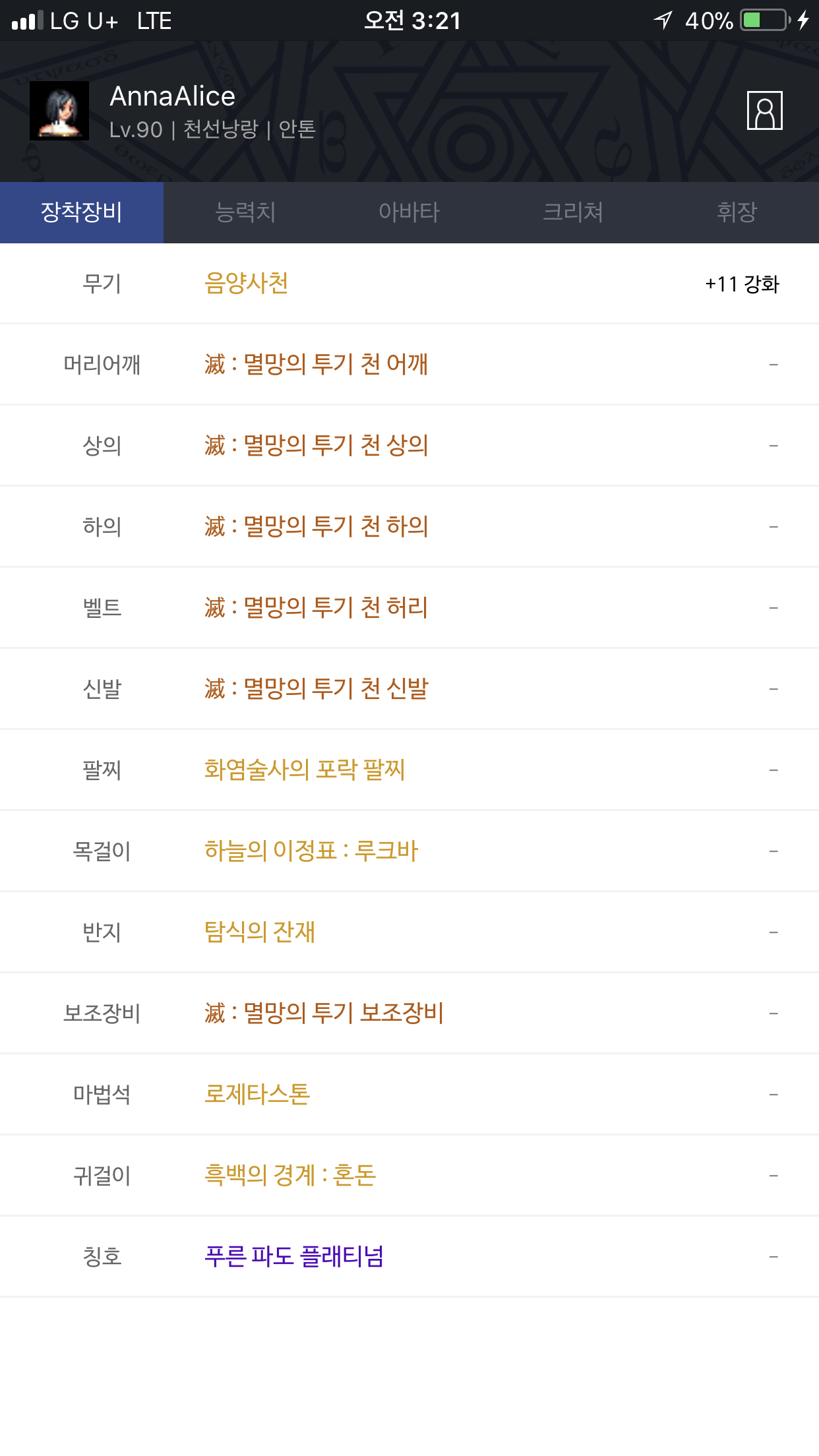
Task: View 멸망의 투기 천 어깨 item
Action: 316,365
